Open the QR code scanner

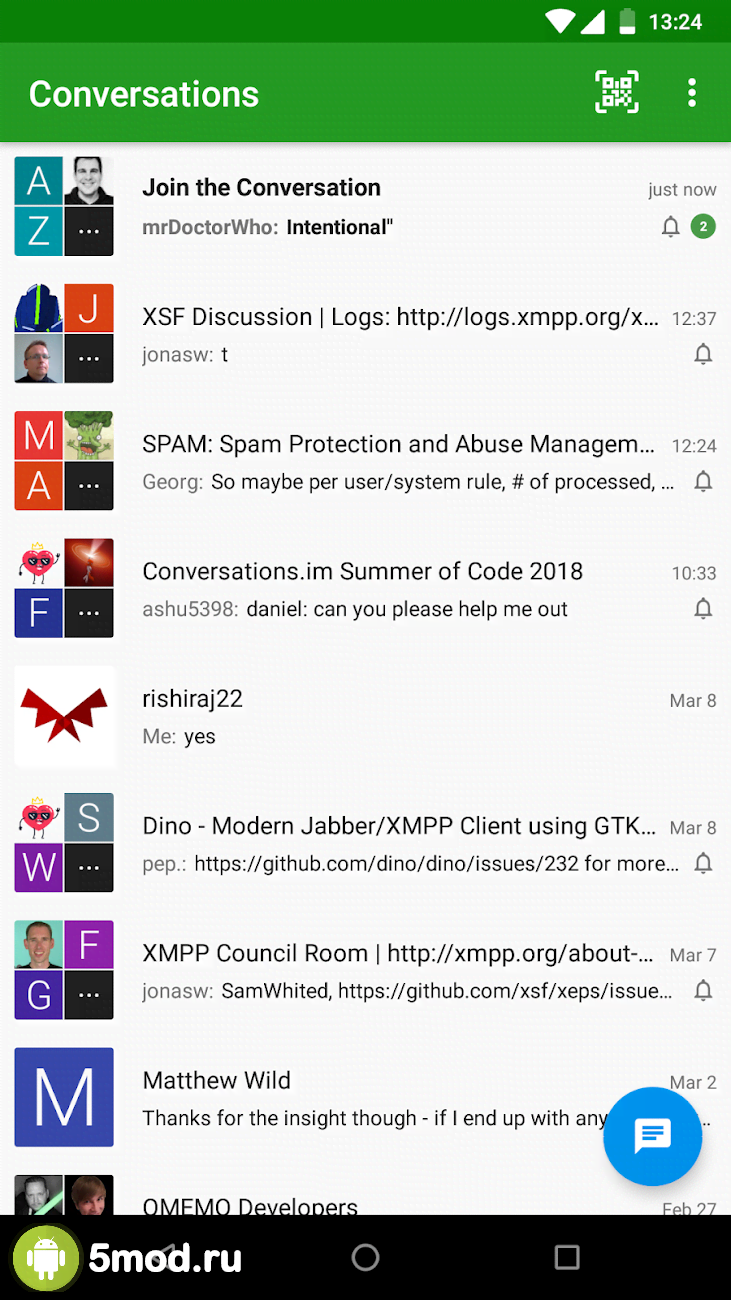(x=617, y=93)
